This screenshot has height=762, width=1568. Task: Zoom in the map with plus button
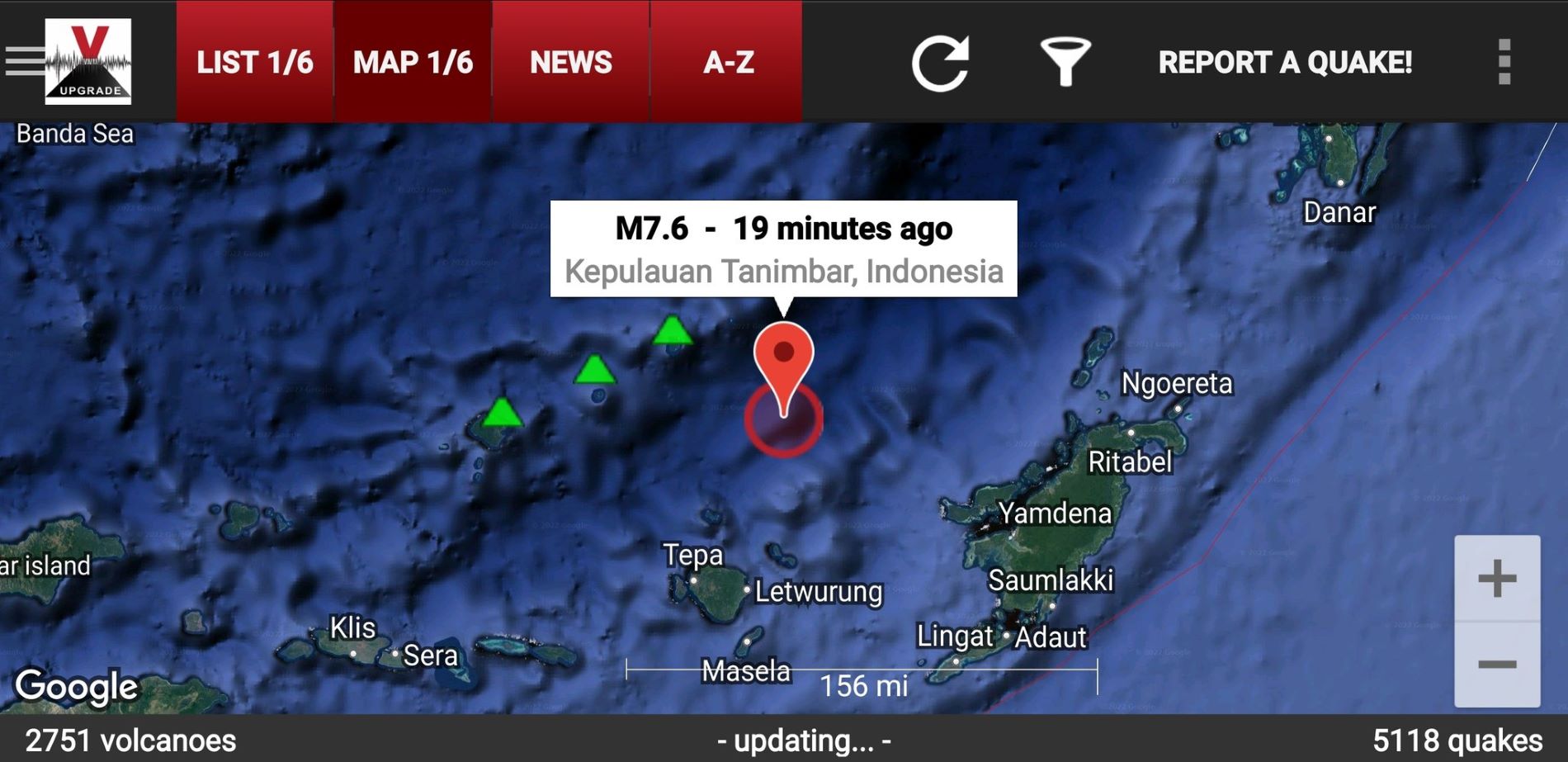click(1496, 578)
